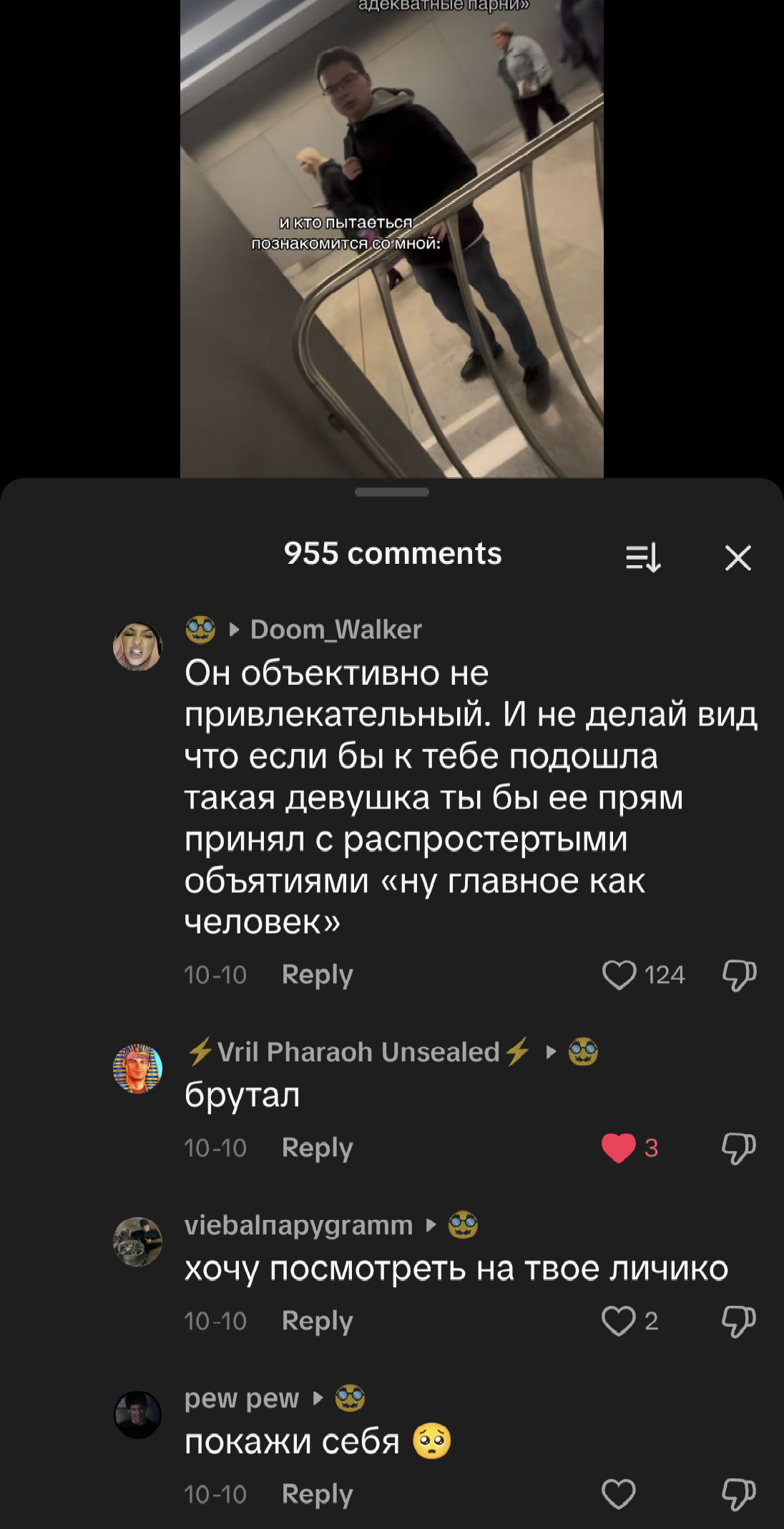Dislike Vril Pharaoh Unsealed's comment
This screenshot has width=784, height=1529.
tap(738, 1148)
